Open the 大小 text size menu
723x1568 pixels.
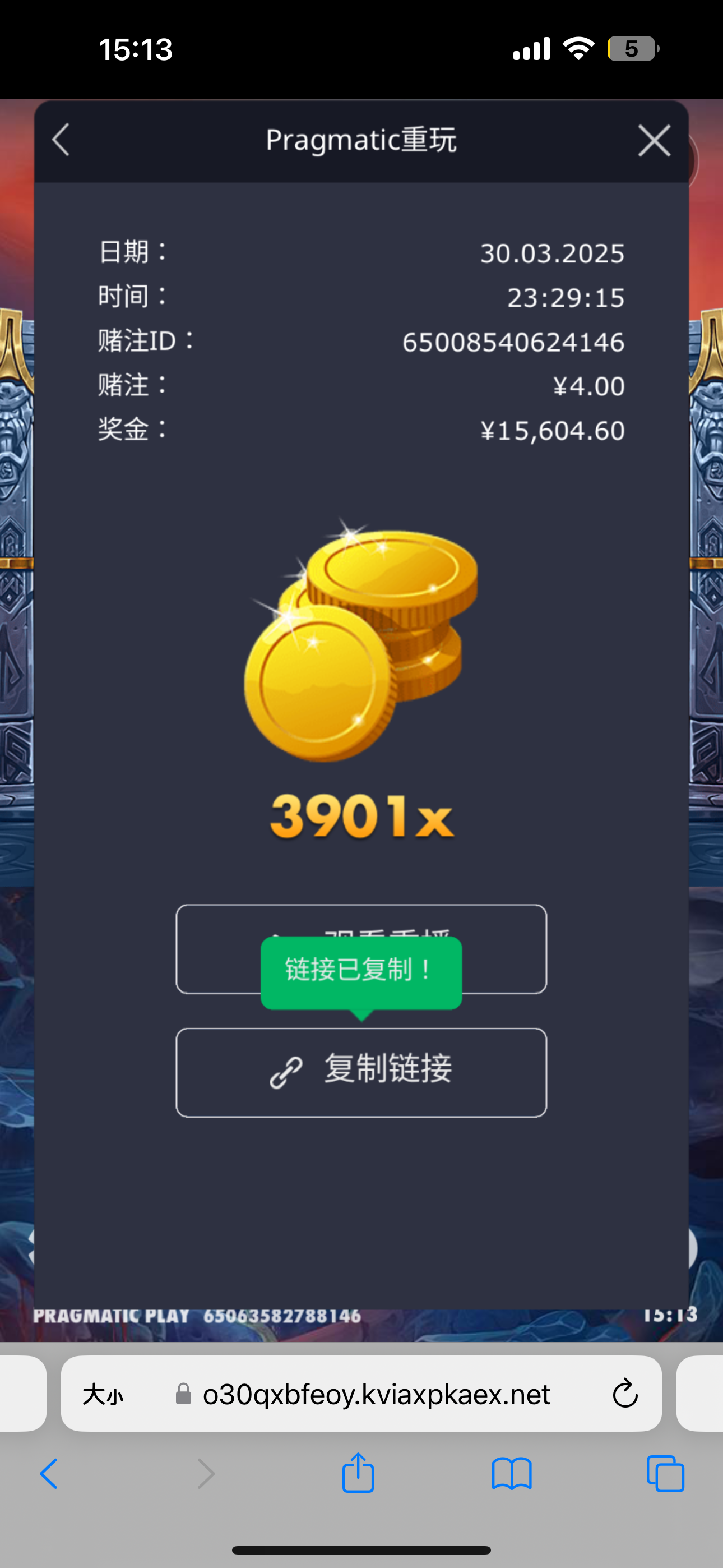pyautogui.click(x=103, y=1394)
